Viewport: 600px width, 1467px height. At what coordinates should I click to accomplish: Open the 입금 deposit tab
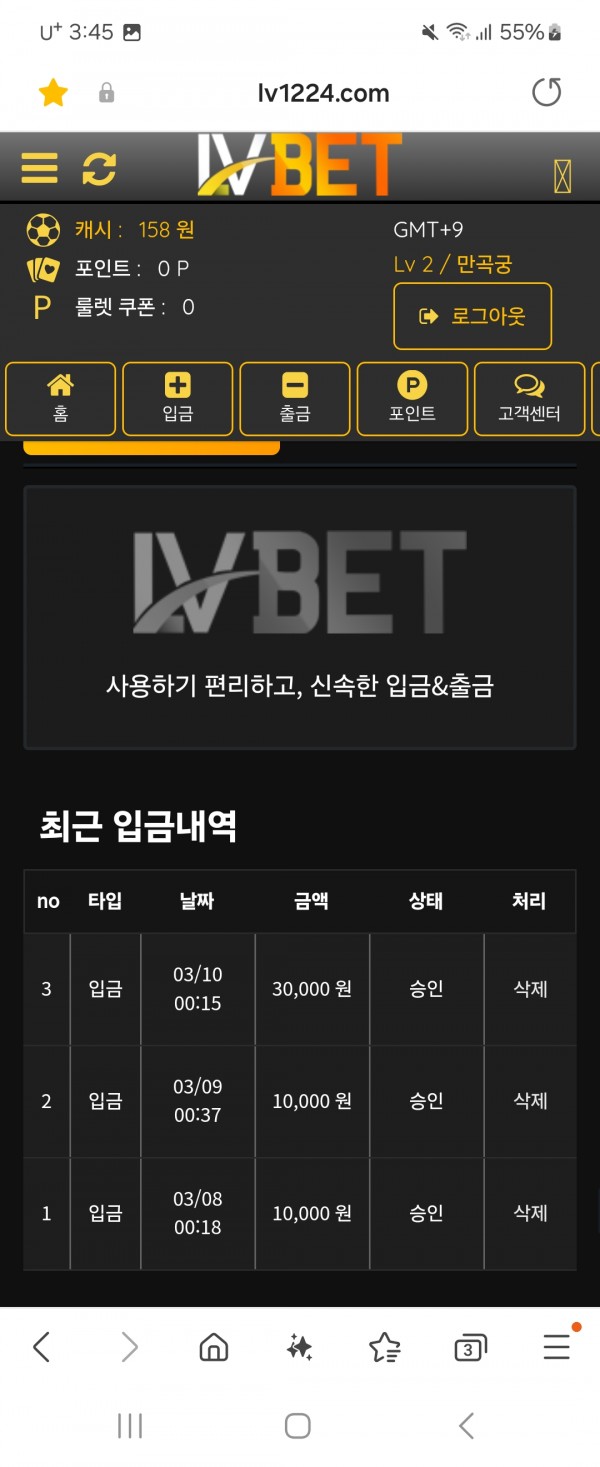coord(178,398)
